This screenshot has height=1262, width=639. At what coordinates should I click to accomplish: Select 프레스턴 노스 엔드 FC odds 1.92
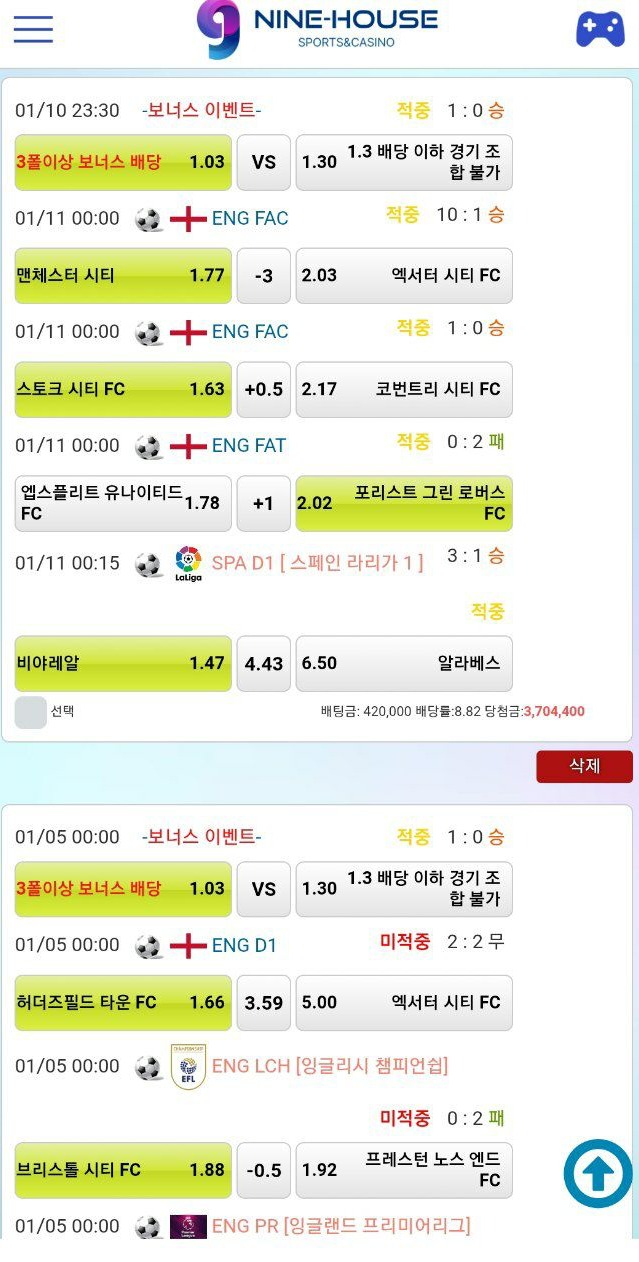403,1170
